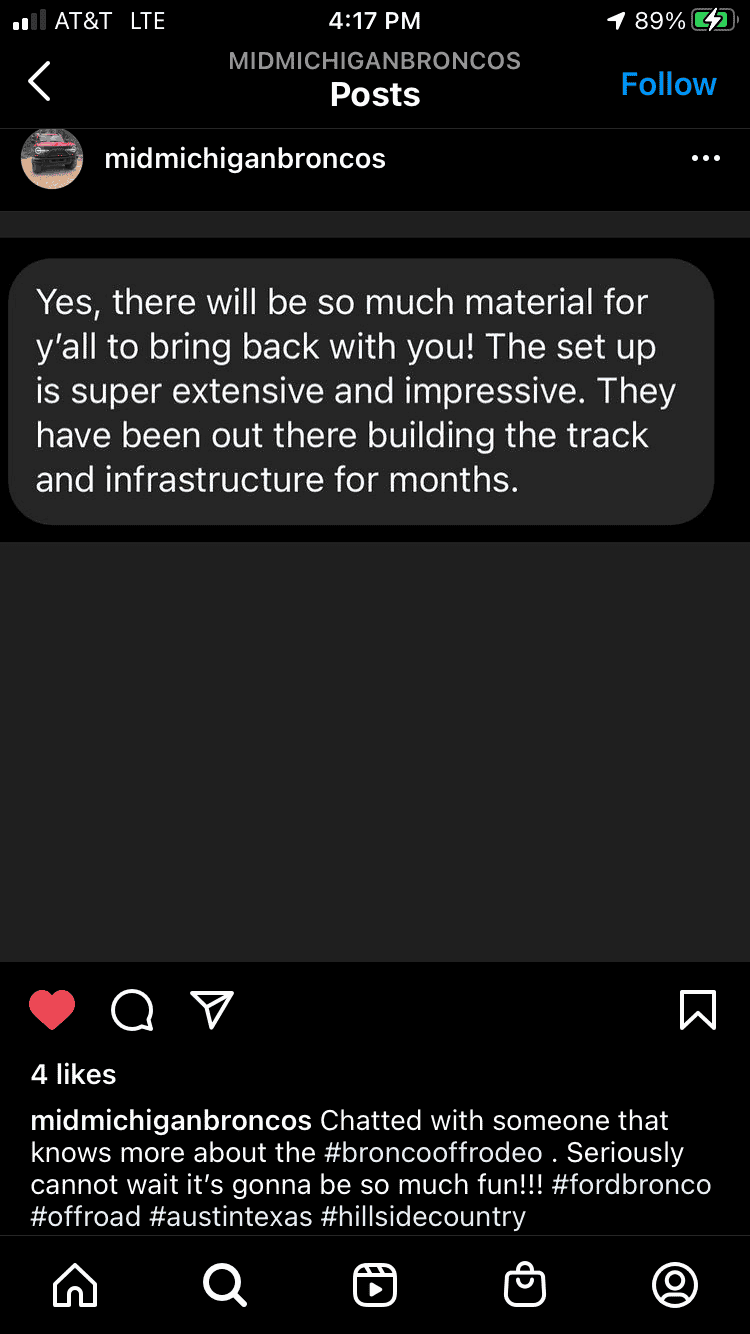750x1334 pixels.
Task: Open the post's three-dot options menu
Action: (x=705, y=158)
